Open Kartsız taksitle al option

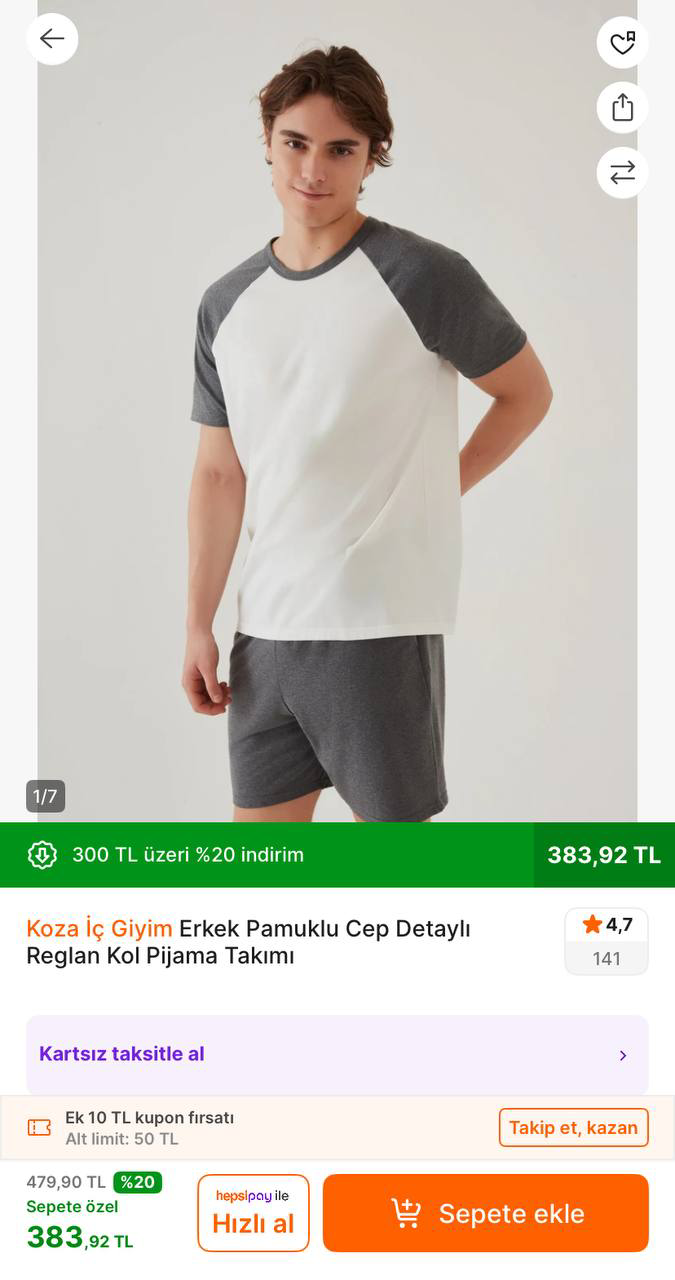(337, 1054)
